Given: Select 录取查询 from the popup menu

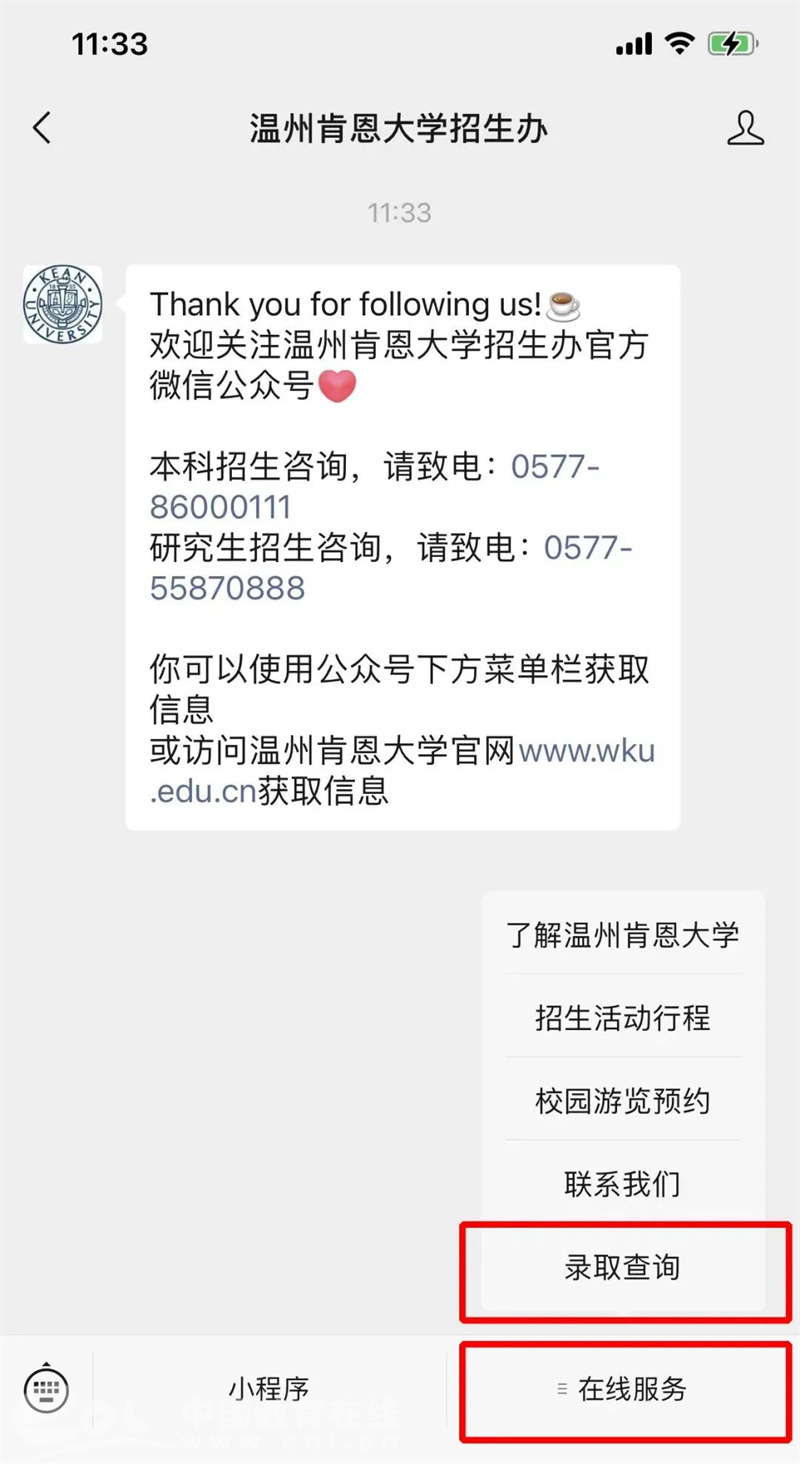Looking at the screenshot, I should (622, 1267).
